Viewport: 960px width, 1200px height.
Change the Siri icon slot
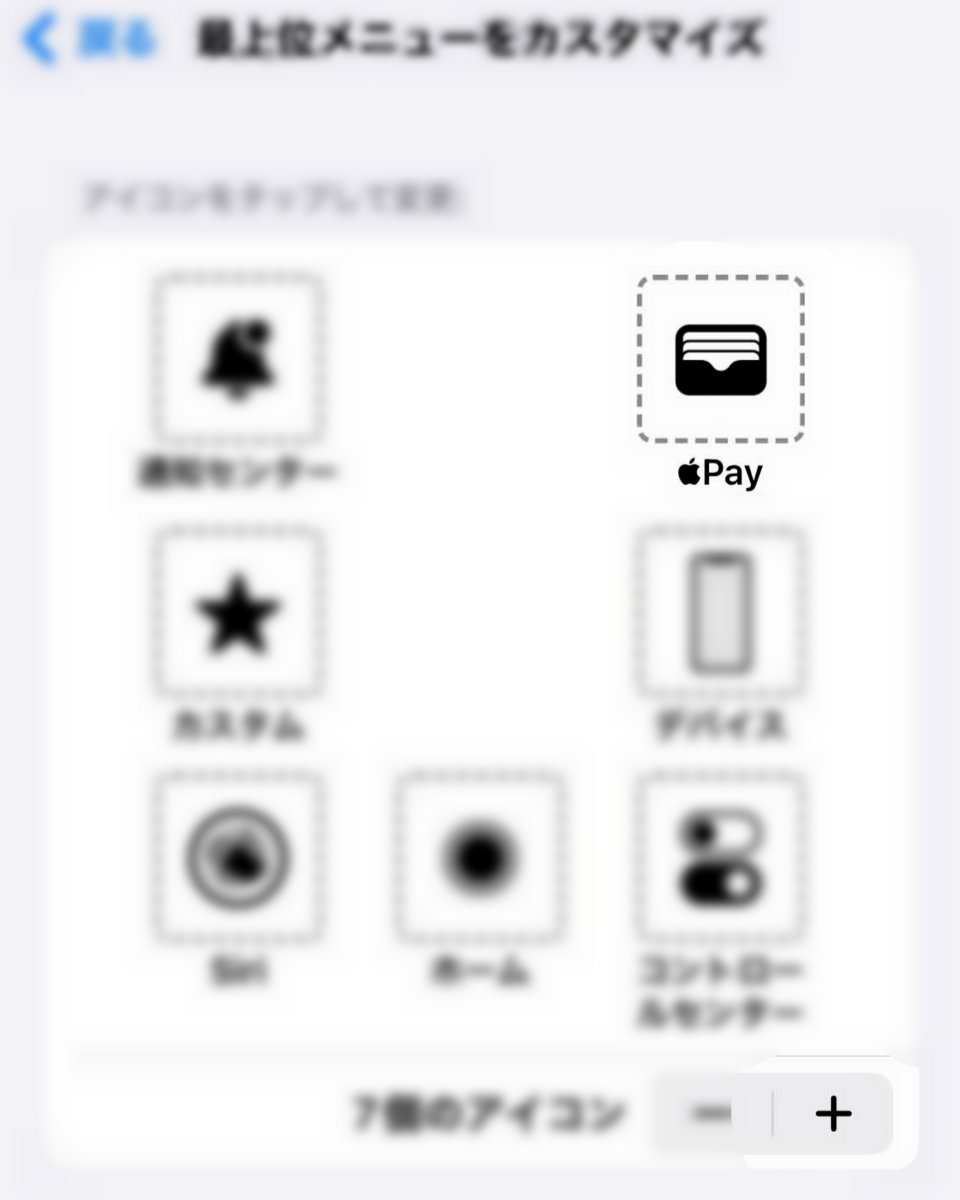[x=238, y=857]
